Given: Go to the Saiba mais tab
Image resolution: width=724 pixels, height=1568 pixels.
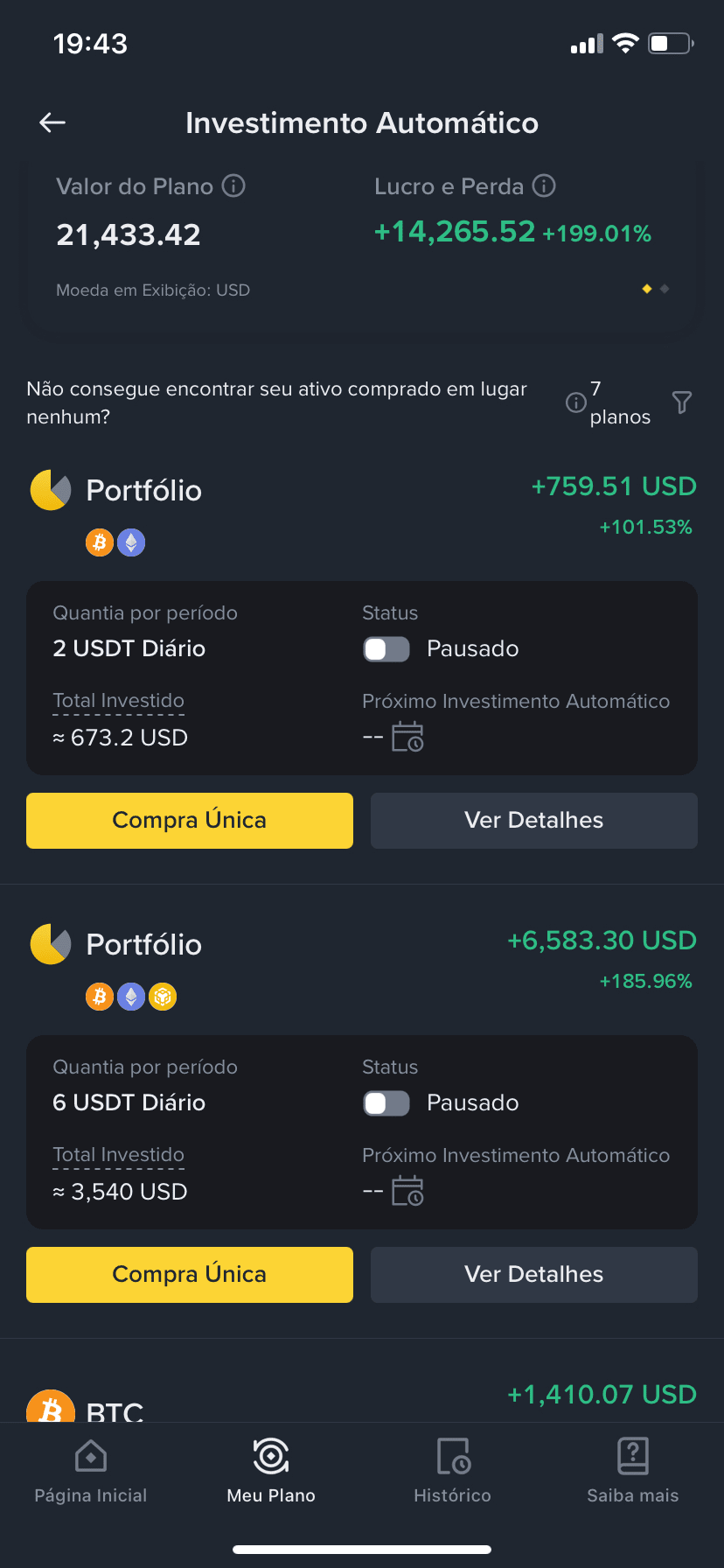Looking at the screenshot, I should tap(633, 1471).
